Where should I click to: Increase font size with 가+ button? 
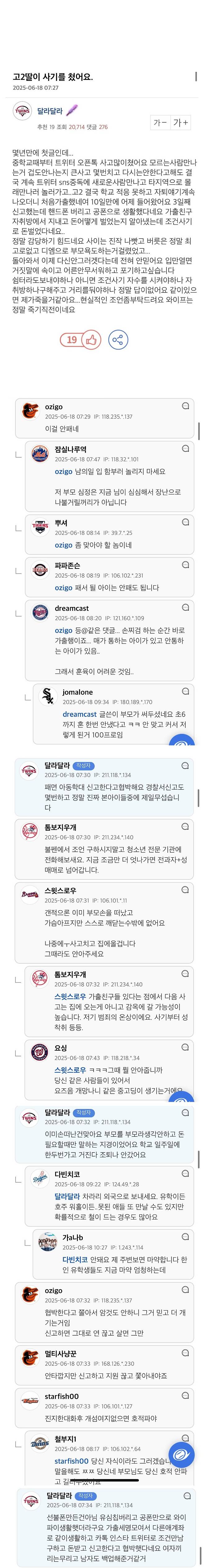181,122
